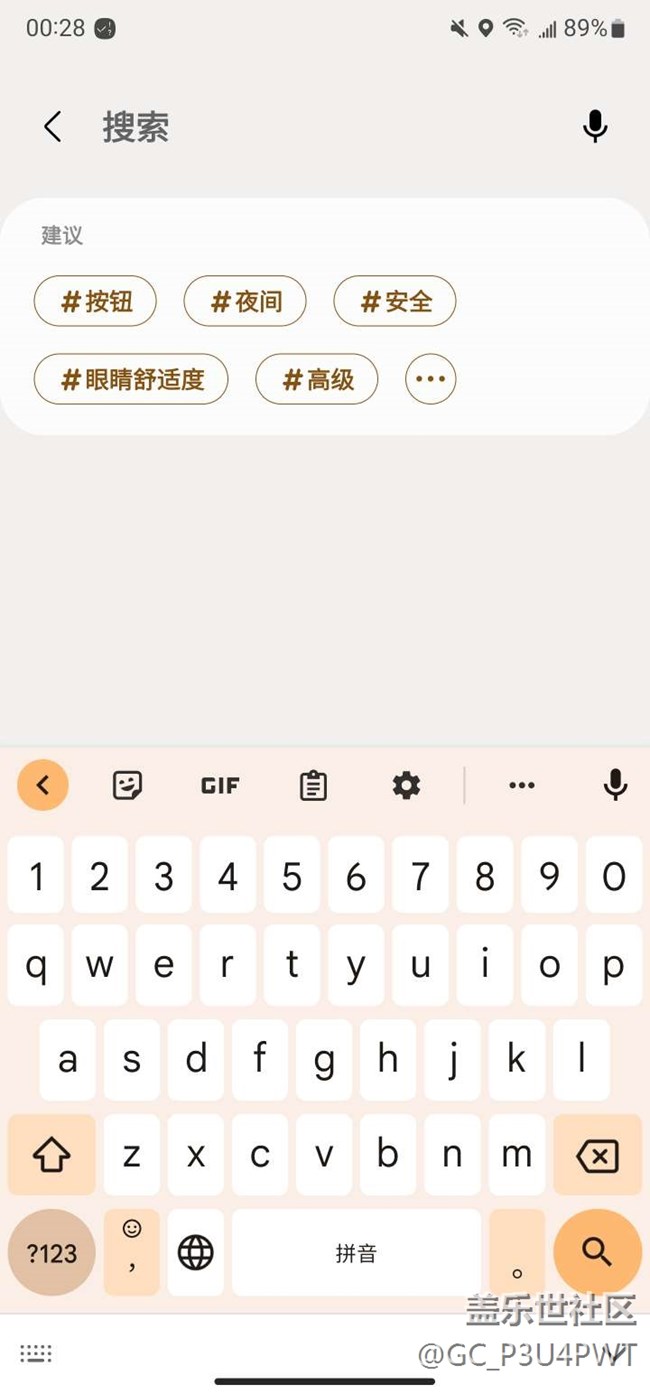Open the keyboard settings gear
The image size is (650, 1394).
click(406, 785)
